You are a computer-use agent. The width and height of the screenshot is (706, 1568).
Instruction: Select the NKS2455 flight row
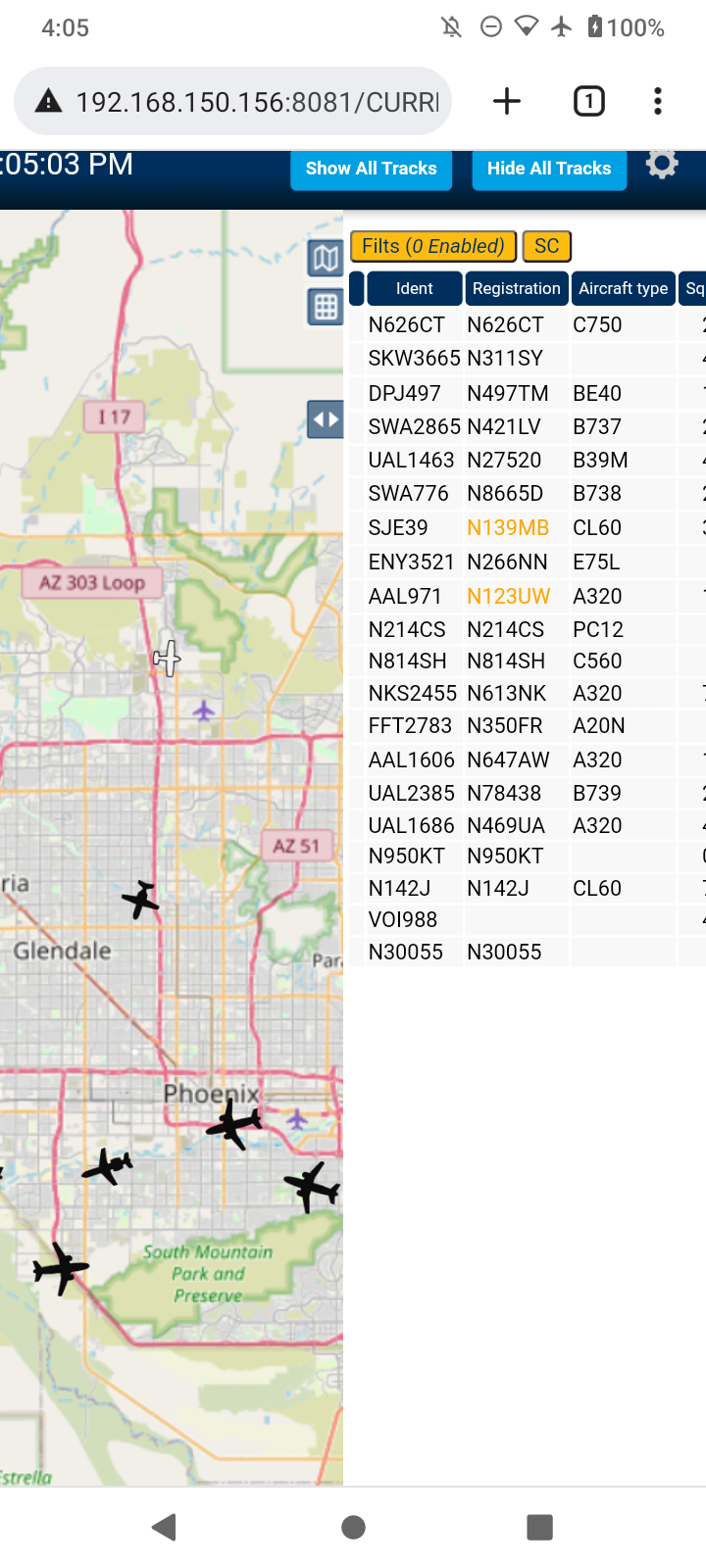point(528,694)
